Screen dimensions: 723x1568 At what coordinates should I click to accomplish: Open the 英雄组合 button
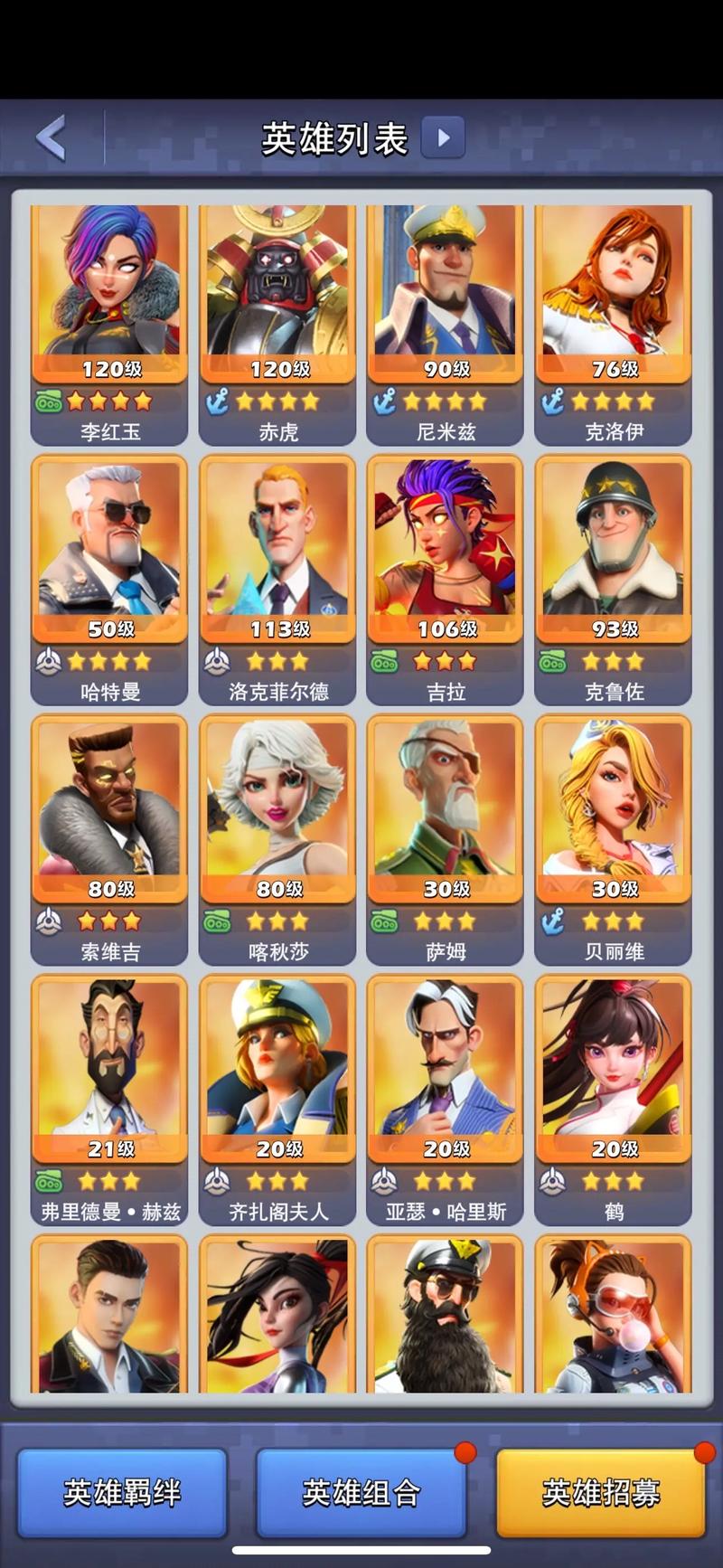pyautogui.click(x=361, y=1492)
